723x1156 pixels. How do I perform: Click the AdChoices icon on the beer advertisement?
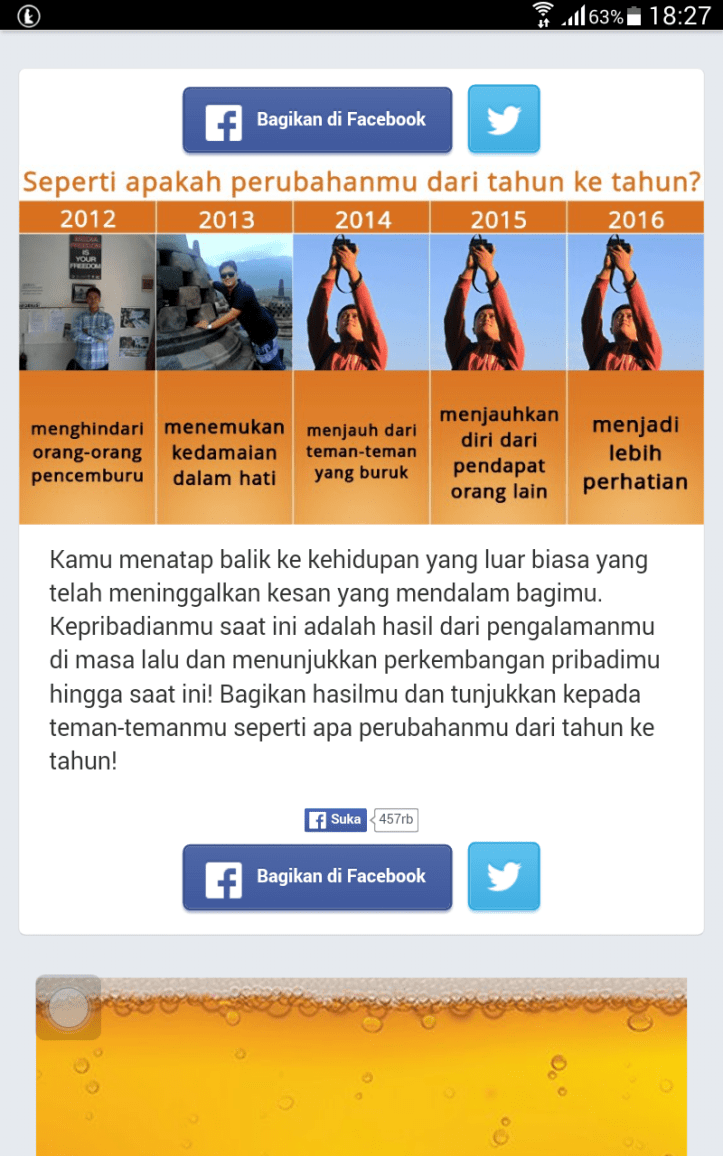click(x=68, y=1009)
